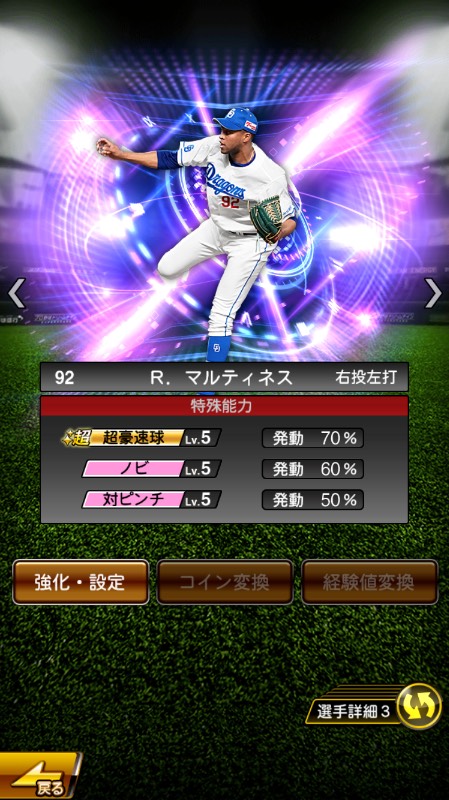The width and height of the screenshot is (449, 800).
Task: Select the ノビ special ability
Action: [x=152, y=469]
